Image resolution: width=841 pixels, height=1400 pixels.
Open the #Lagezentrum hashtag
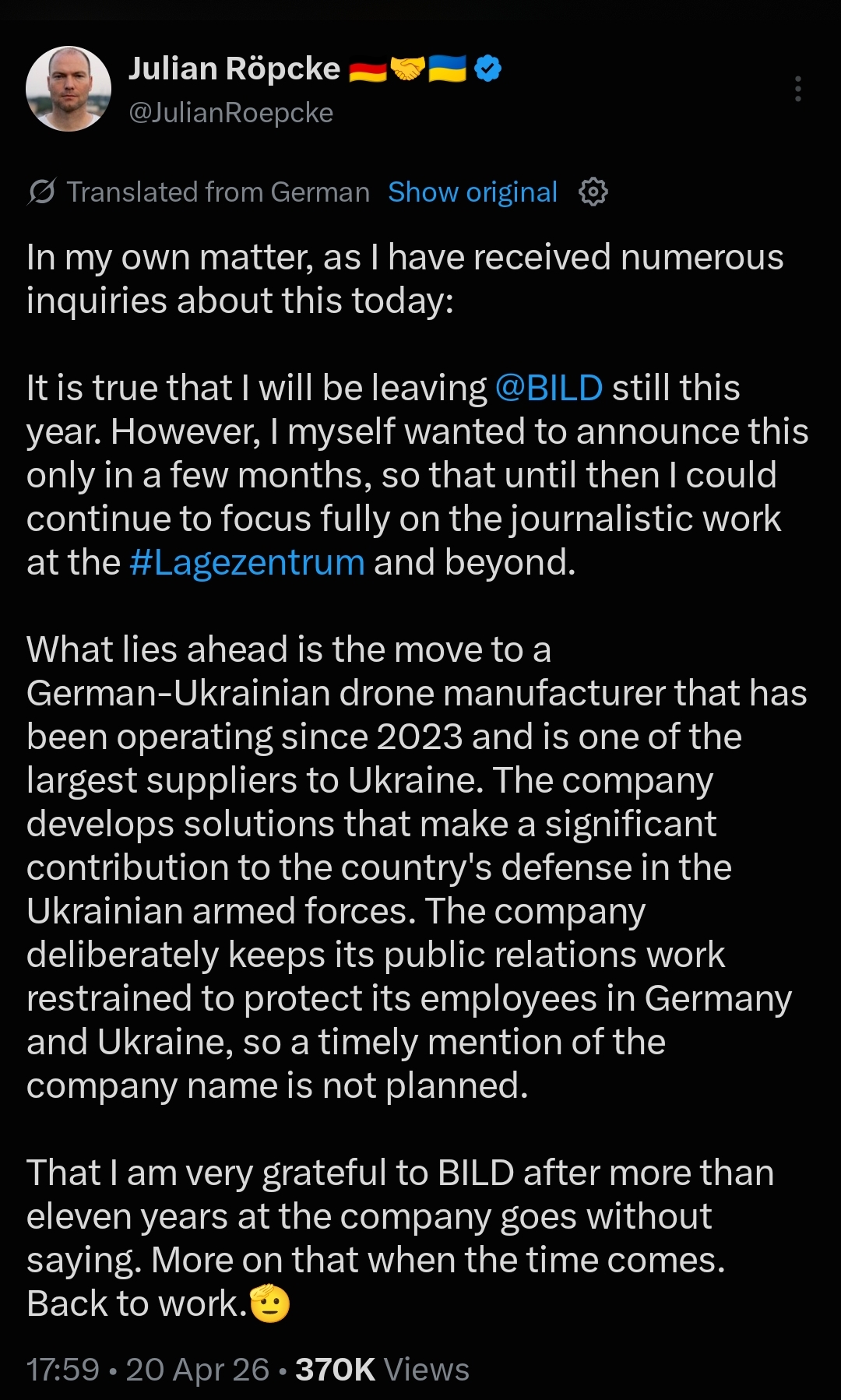coord(247,562)
